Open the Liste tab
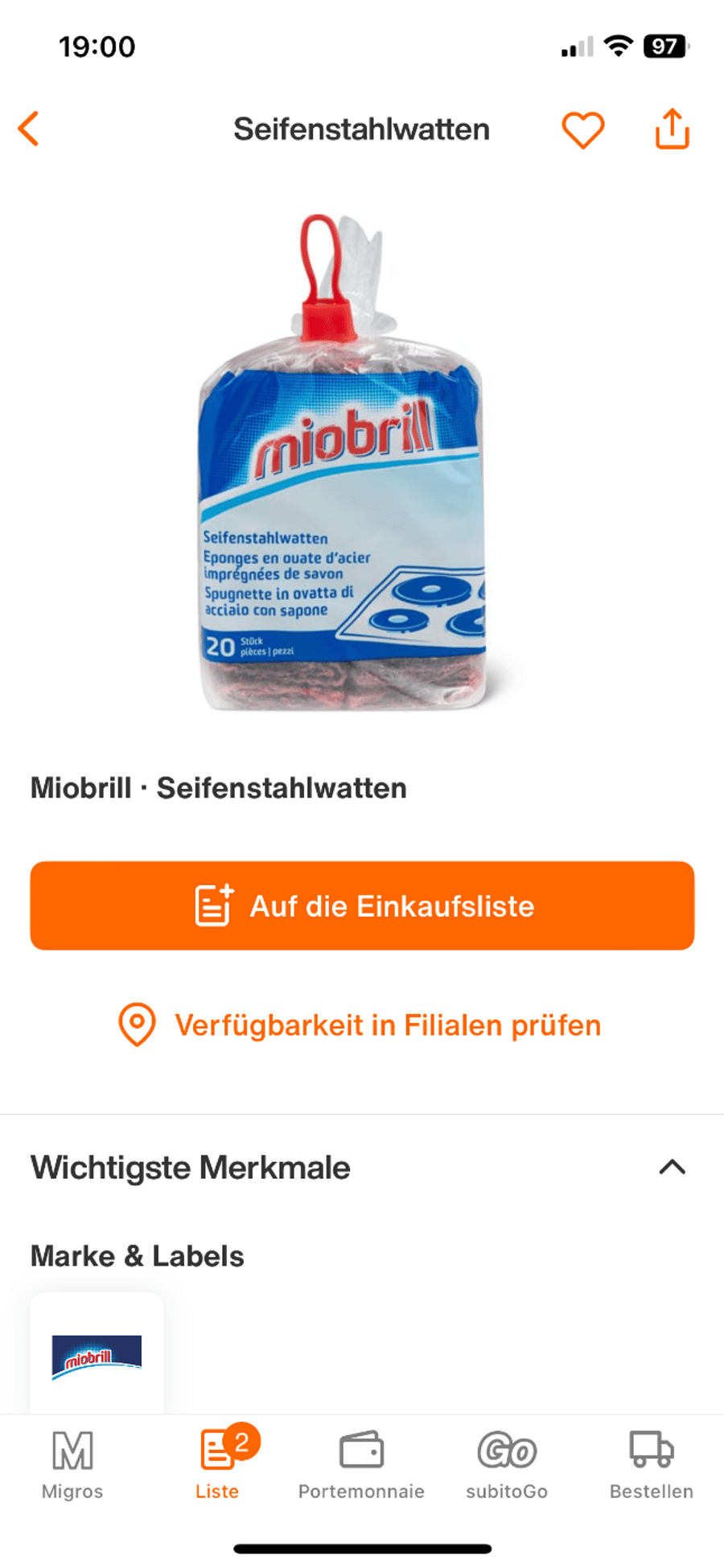This screenshot has width=724, height=1568. tap(217, 1465)
